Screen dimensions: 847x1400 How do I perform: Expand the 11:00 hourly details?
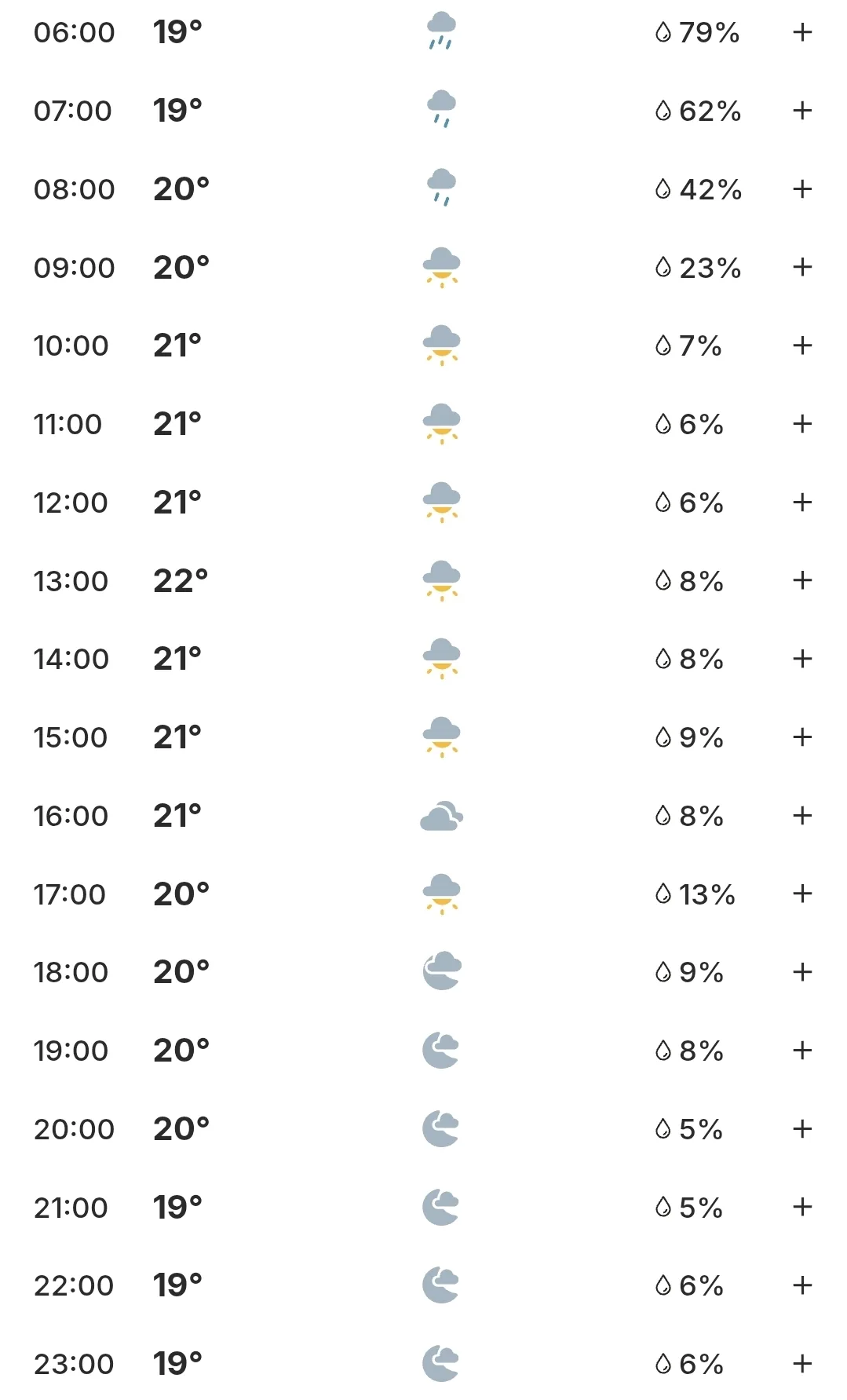[801, 424]
